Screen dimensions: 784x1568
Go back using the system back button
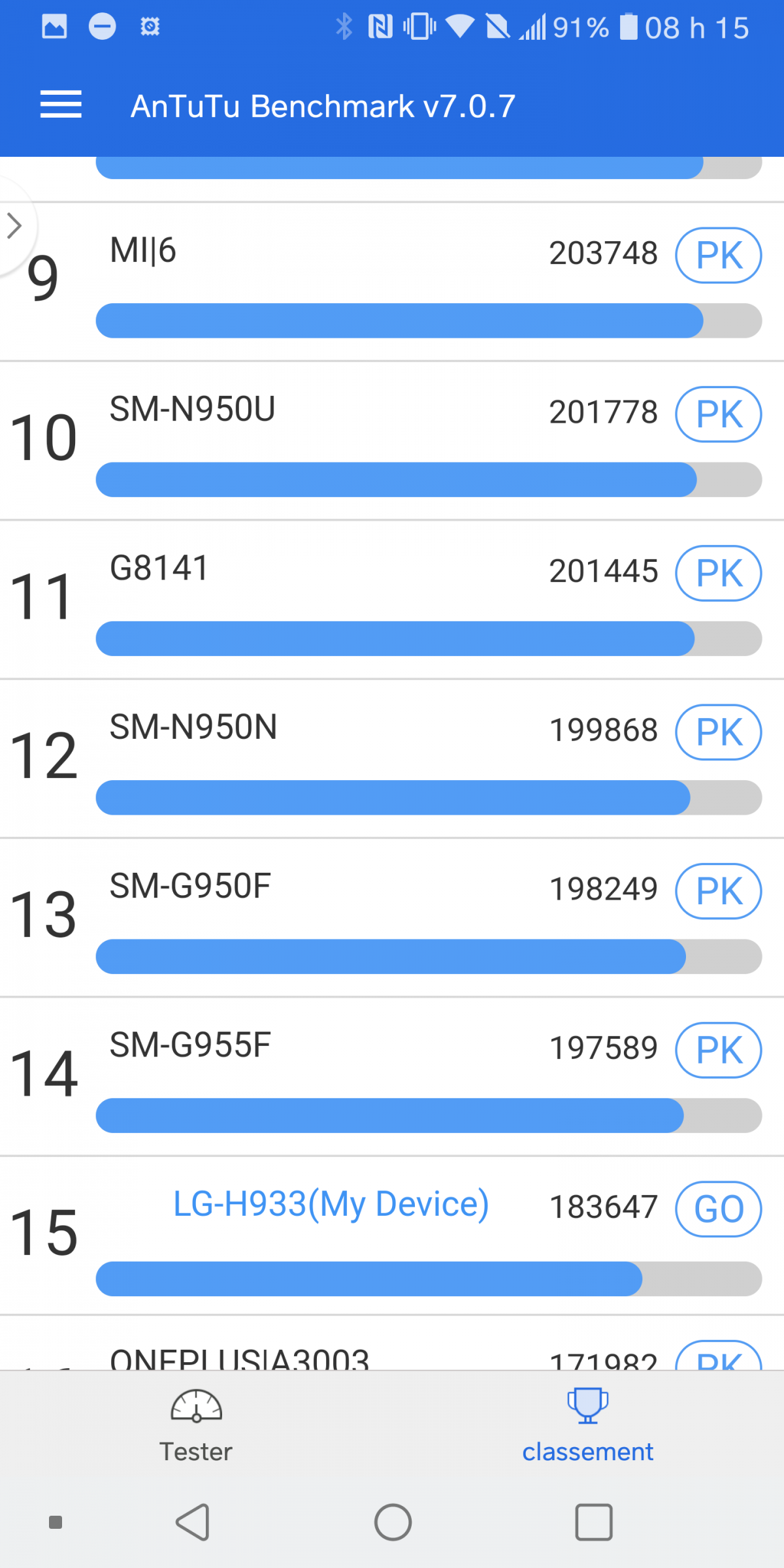193,1522
